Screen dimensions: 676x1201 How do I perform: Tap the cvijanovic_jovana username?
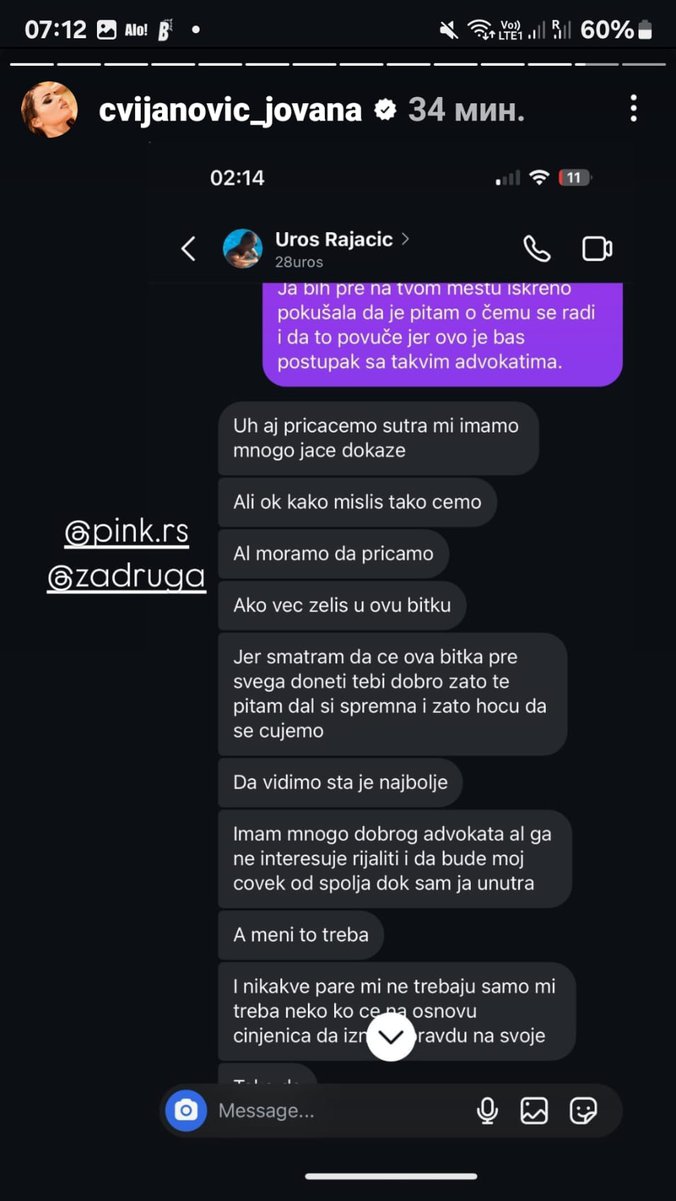click(x=230, y=110)
